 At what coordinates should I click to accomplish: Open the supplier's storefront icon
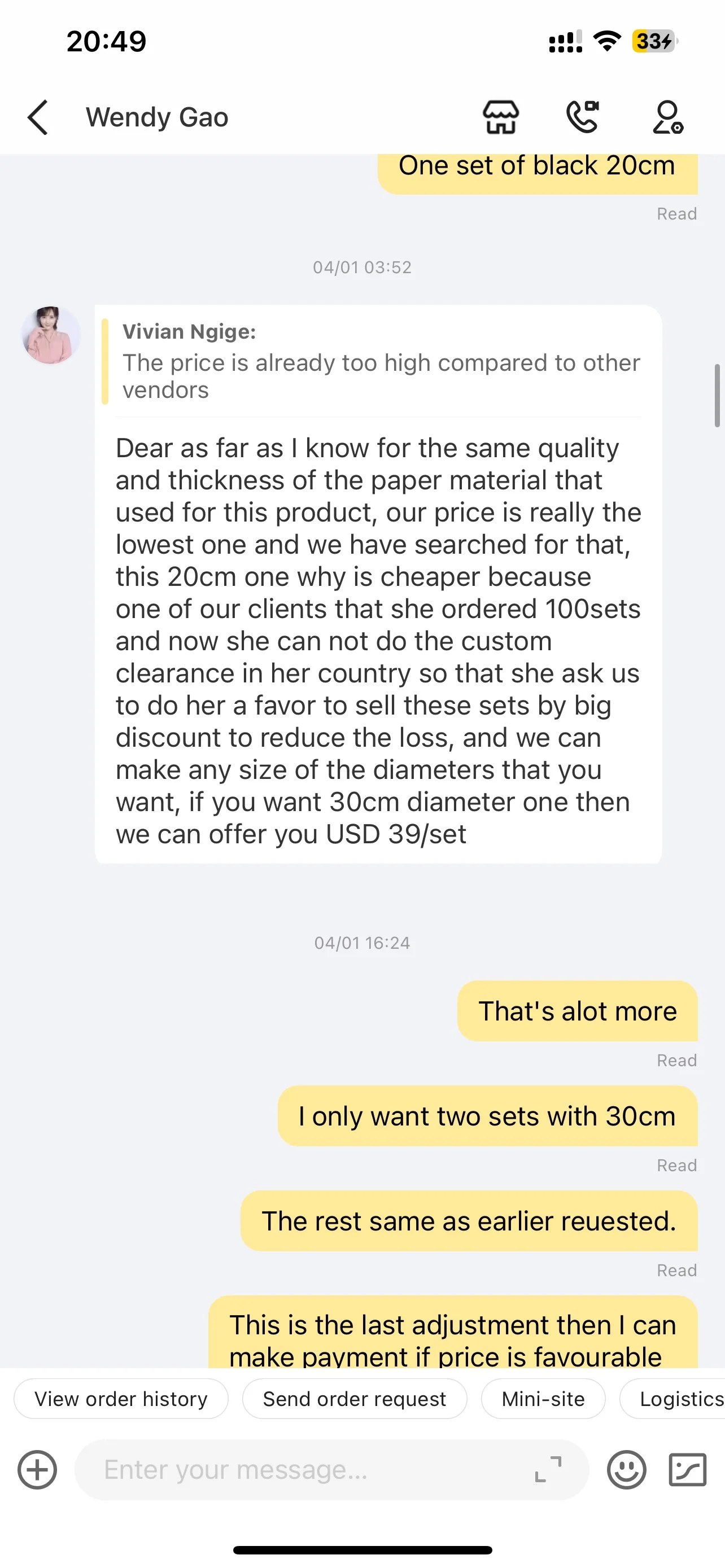(x=500, y=117)
